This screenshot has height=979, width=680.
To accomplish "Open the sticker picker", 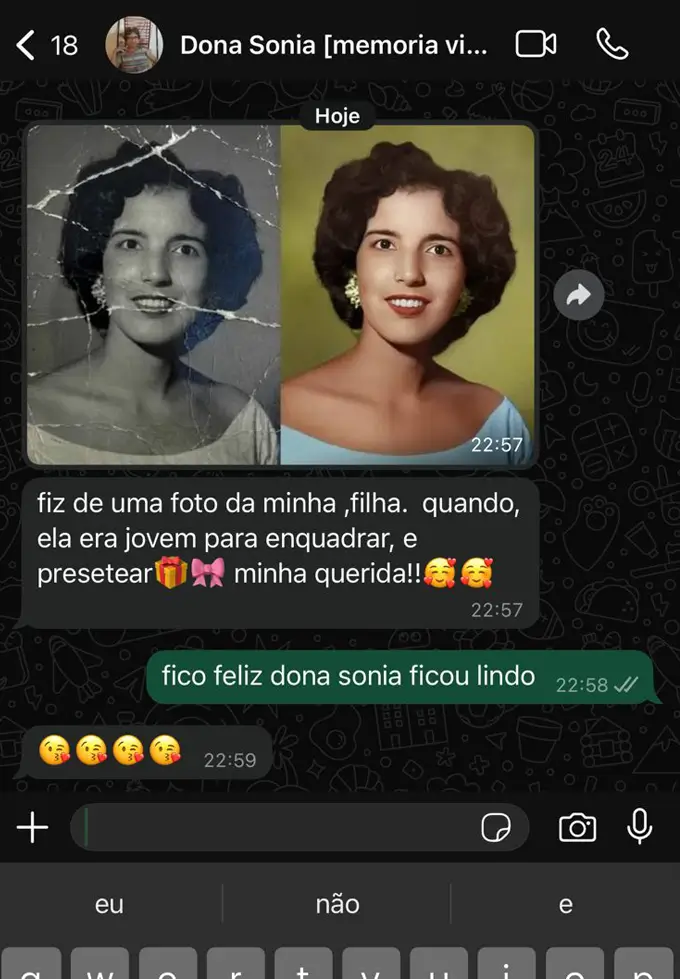I will 496,827.
